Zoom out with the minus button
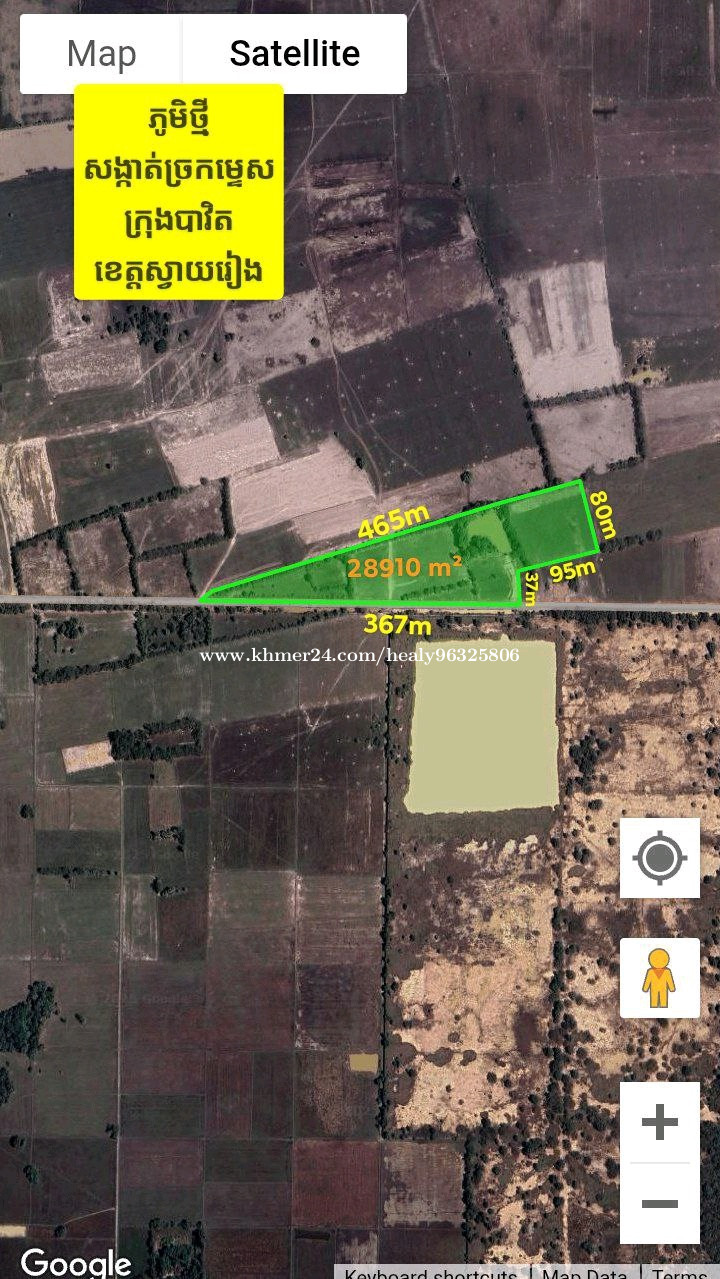The image size is (720, 1279). coord(660,1203)
